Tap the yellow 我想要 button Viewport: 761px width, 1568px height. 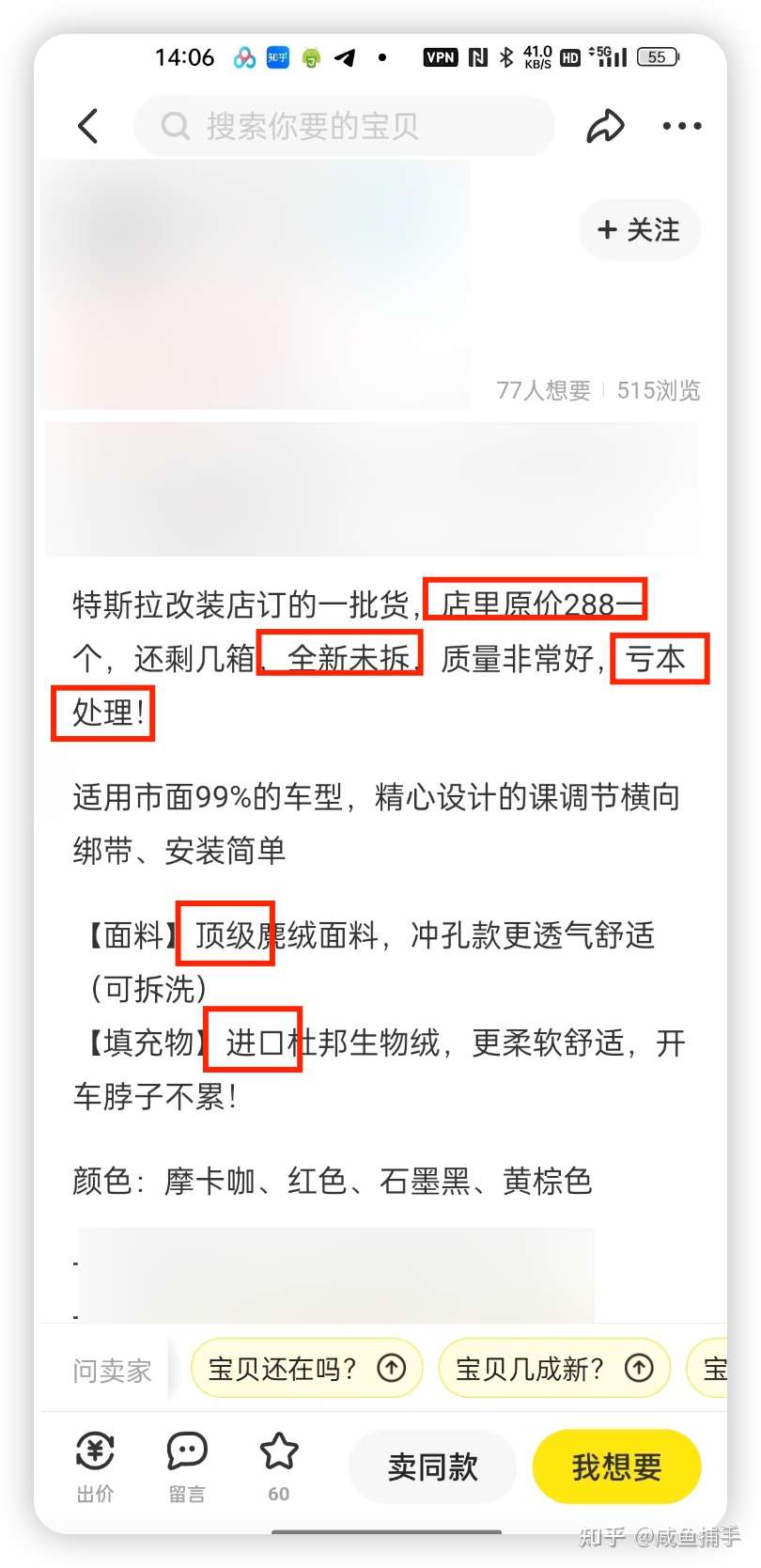tap(616, 1466)
